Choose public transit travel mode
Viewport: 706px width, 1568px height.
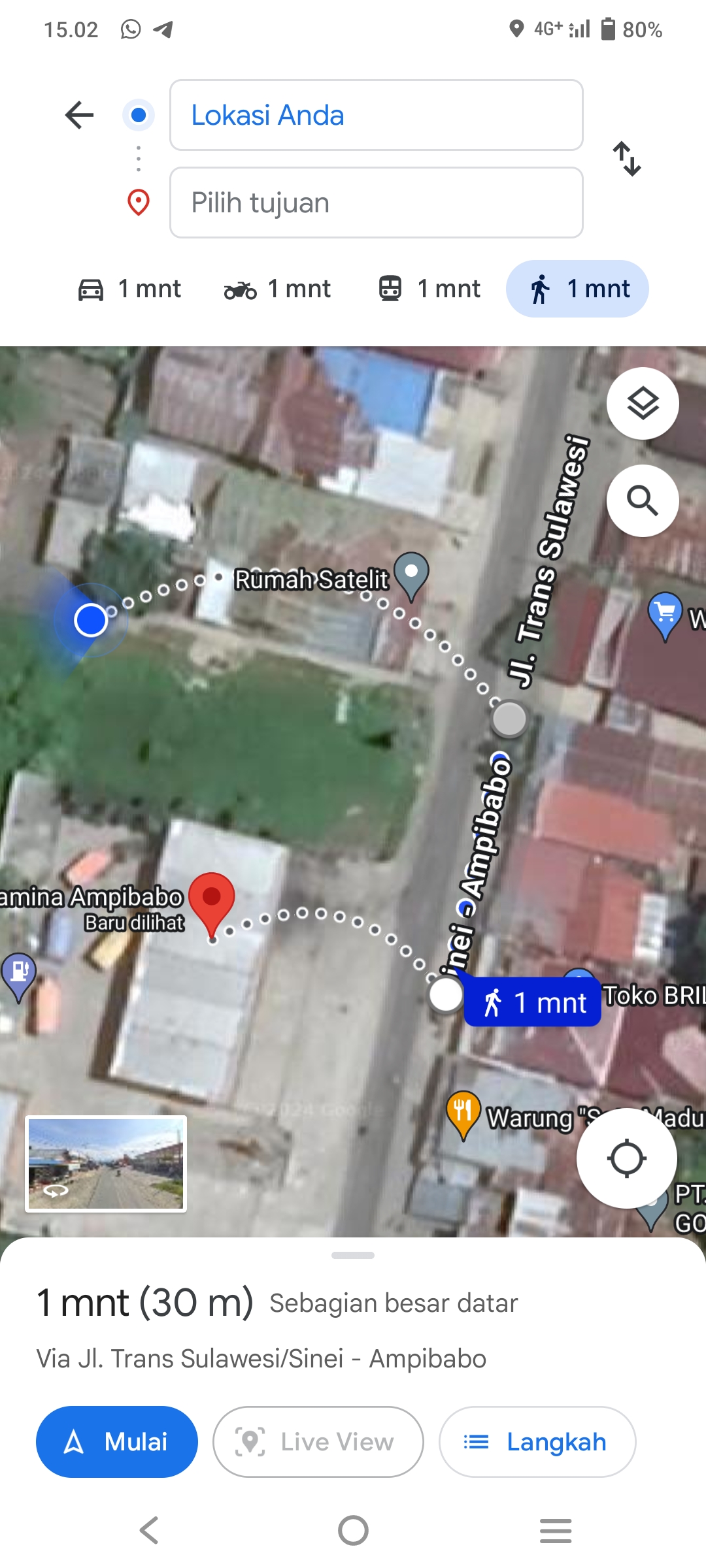tap(429, 289)
